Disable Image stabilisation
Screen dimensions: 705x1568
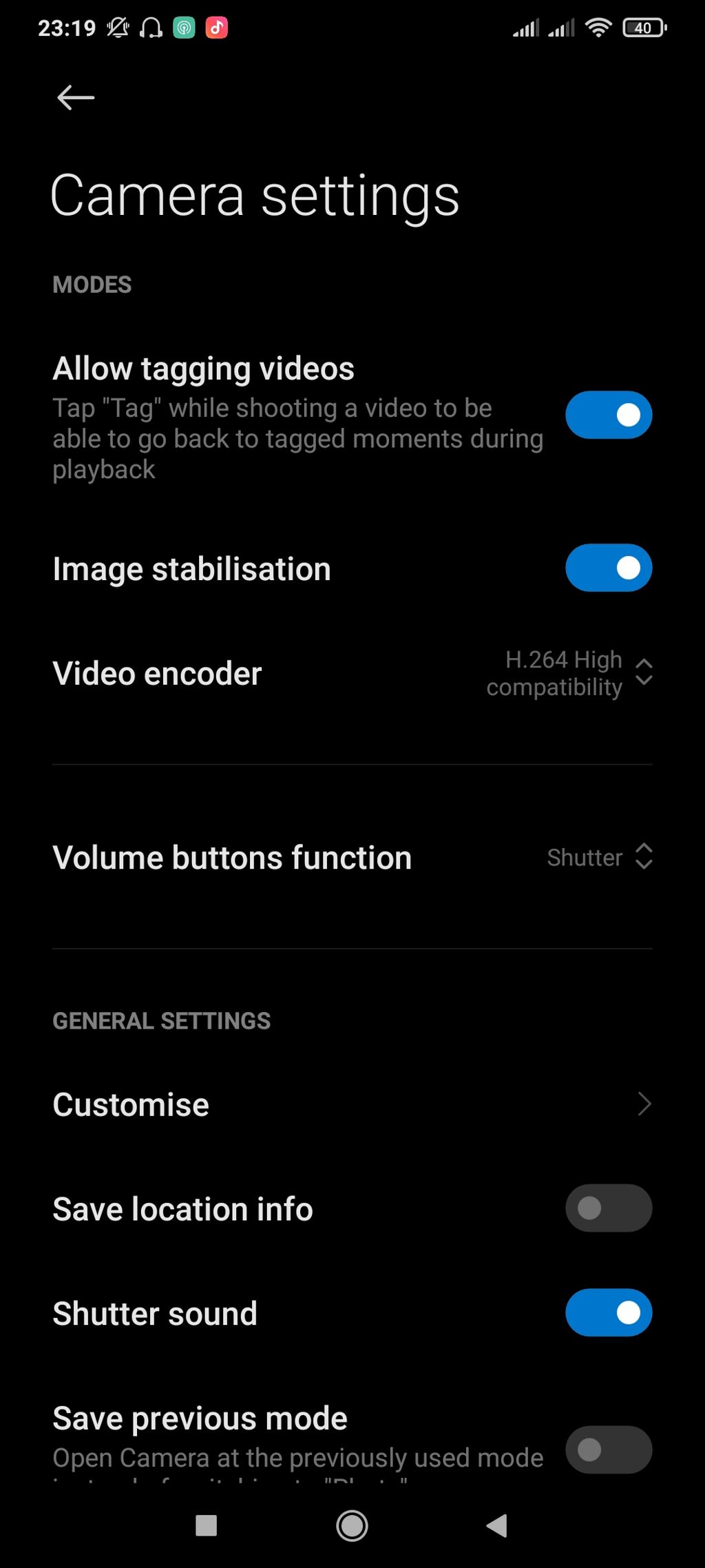click(608, 568)
